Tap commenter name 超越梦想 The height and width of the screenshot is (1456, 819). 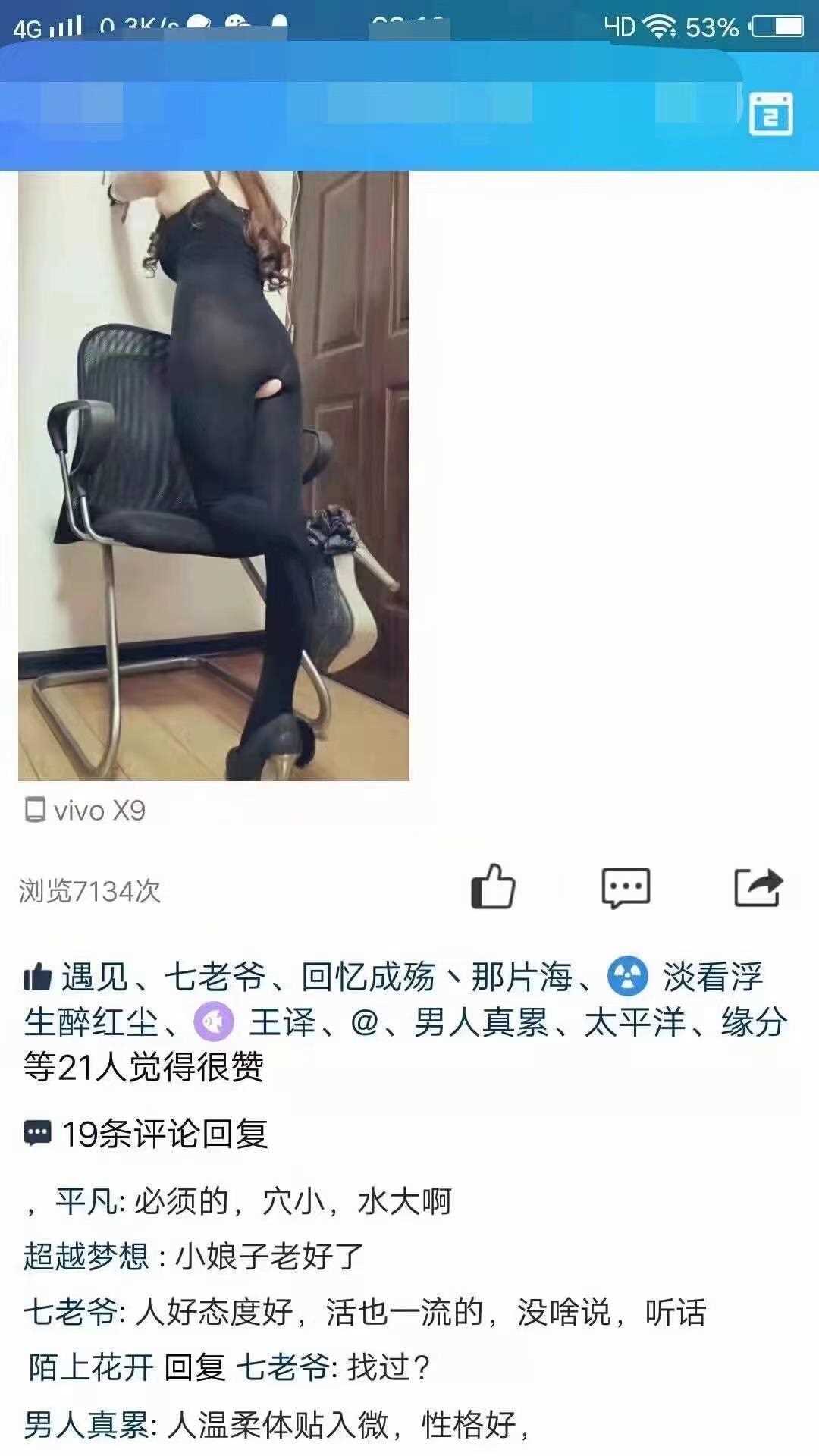tap(86, 1256)
